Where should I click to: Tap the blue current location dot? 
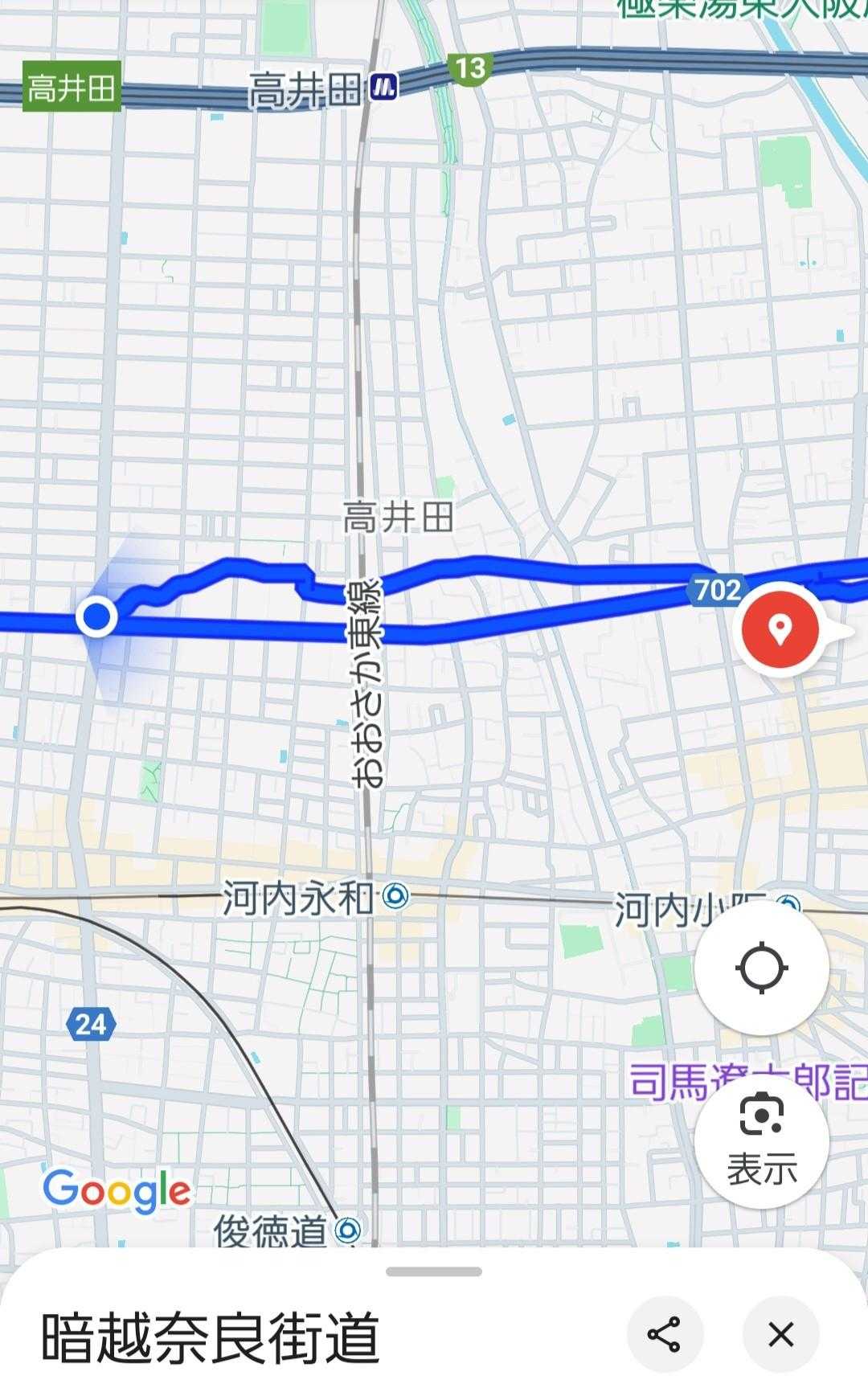point(97,617)
